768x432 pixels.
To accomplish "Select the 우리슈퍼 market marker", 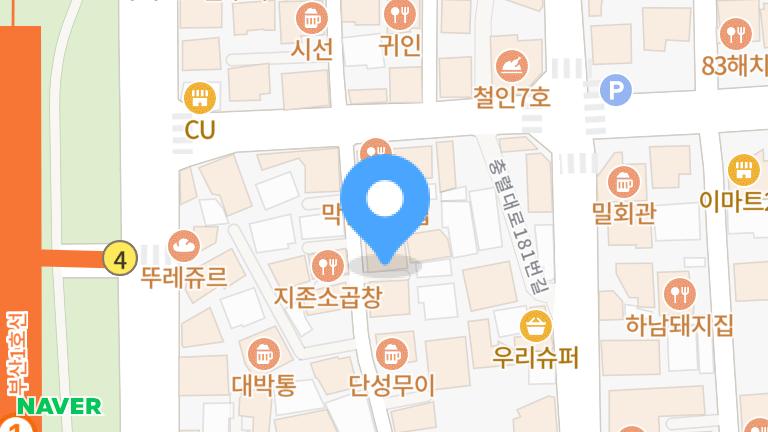I will pos(537,325).
